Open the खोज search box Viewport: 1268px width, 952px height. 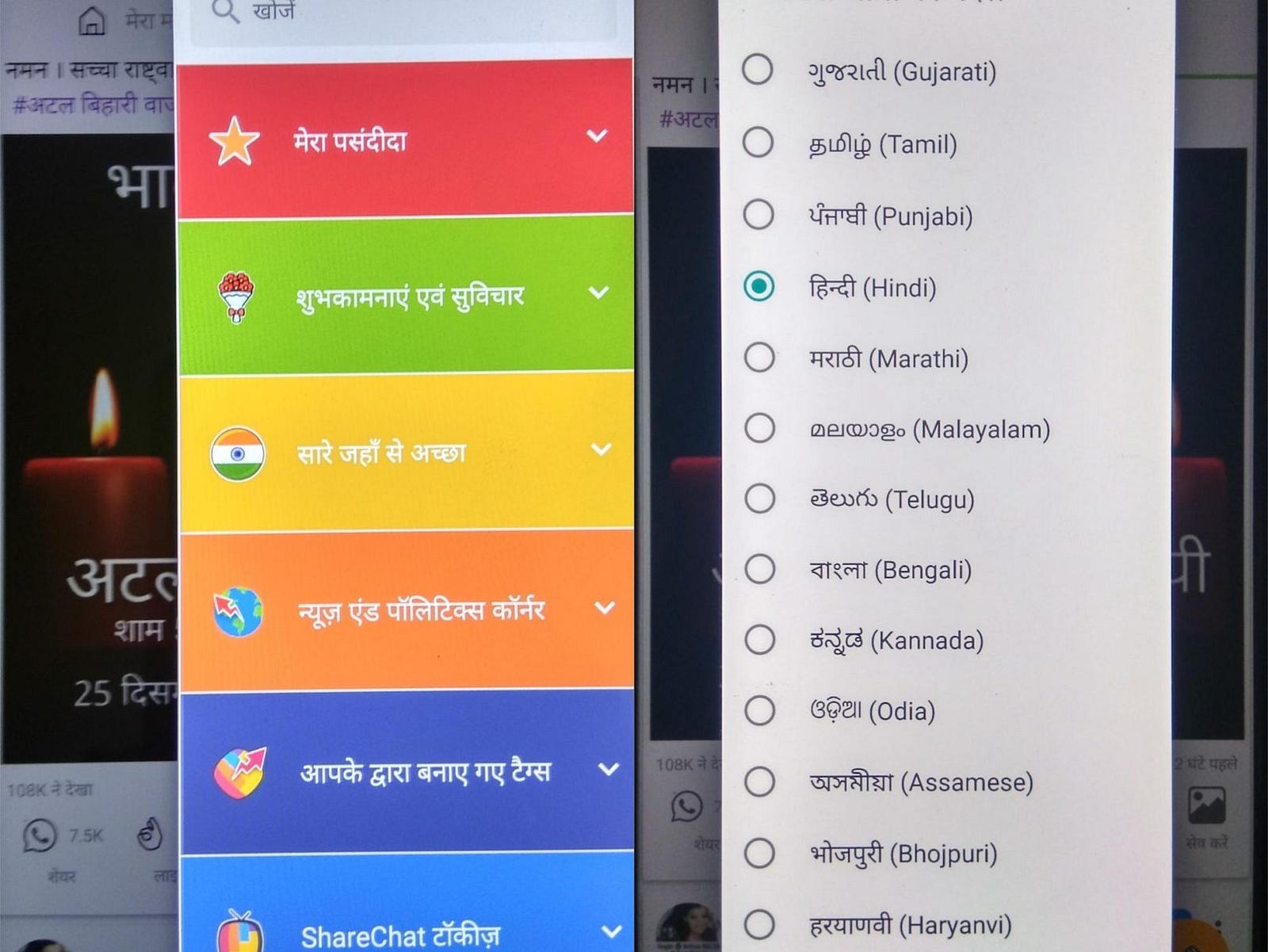(x=404, y=14)
